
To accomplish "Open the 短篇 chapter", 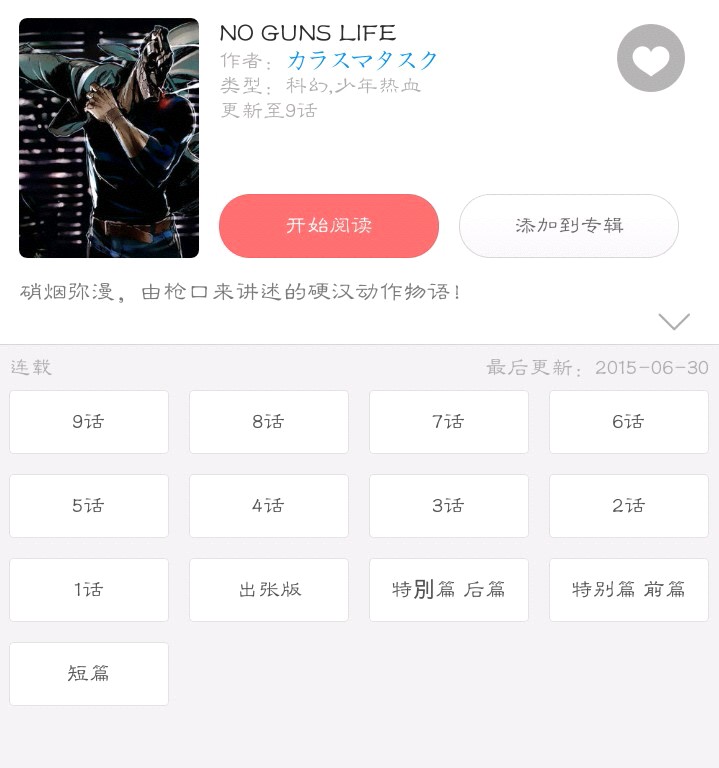I will point(89,674).
